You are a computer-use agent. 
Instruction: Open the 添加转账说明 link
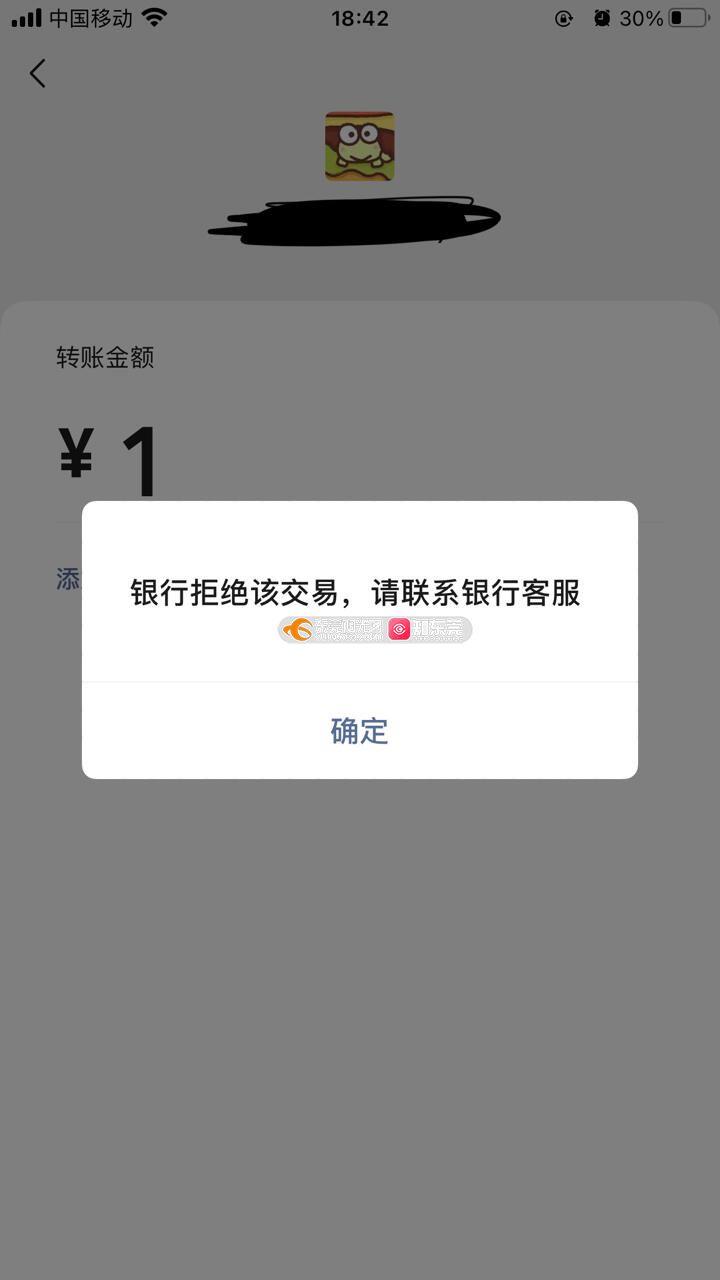click(66, 577)
